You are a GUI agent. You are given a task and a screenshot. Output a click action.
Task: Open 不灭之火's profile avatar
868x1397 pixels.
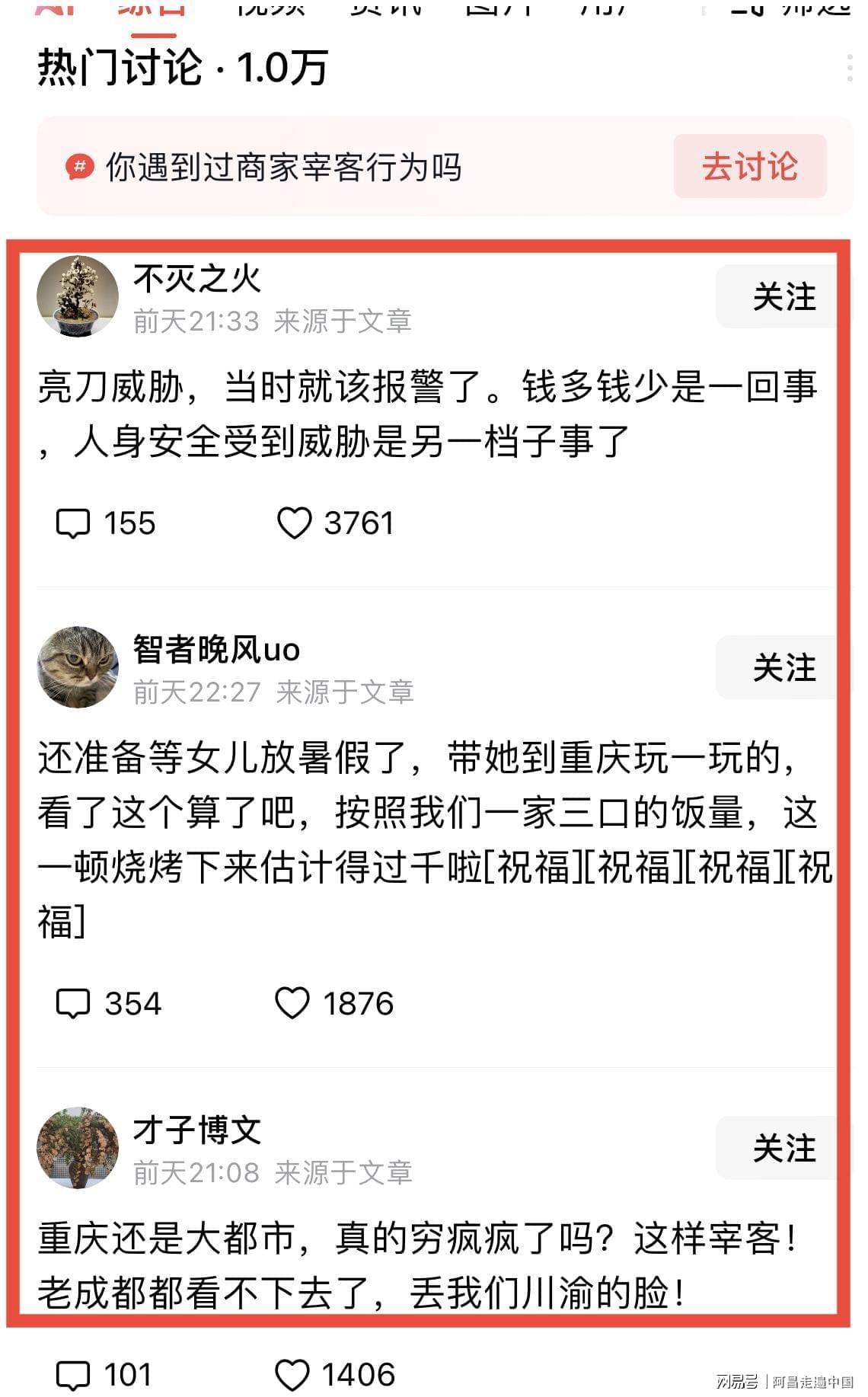pos(78,296)
